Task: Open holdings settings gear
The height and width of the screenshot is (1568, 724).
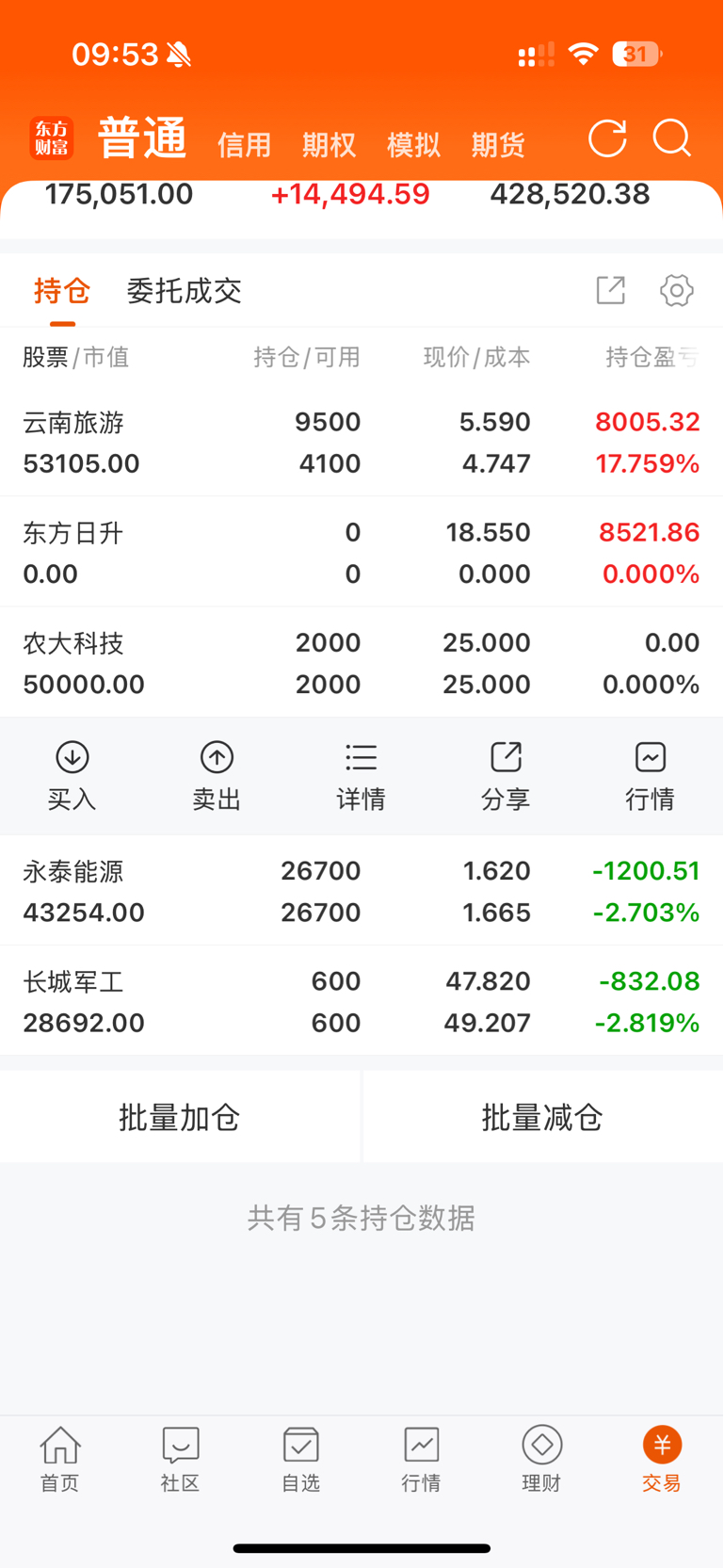Action: [x=676, y=290]
